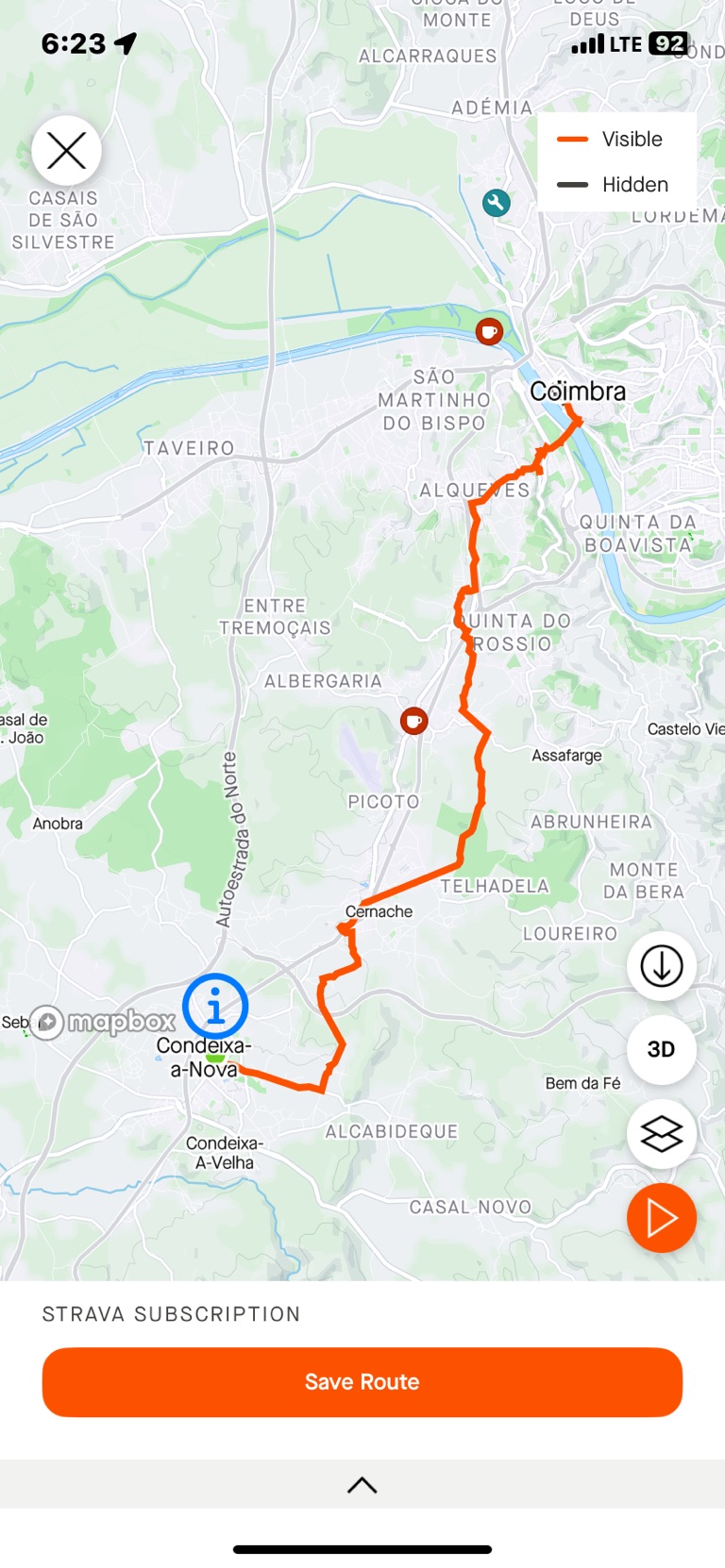Close the route map view

coord(66,151)
